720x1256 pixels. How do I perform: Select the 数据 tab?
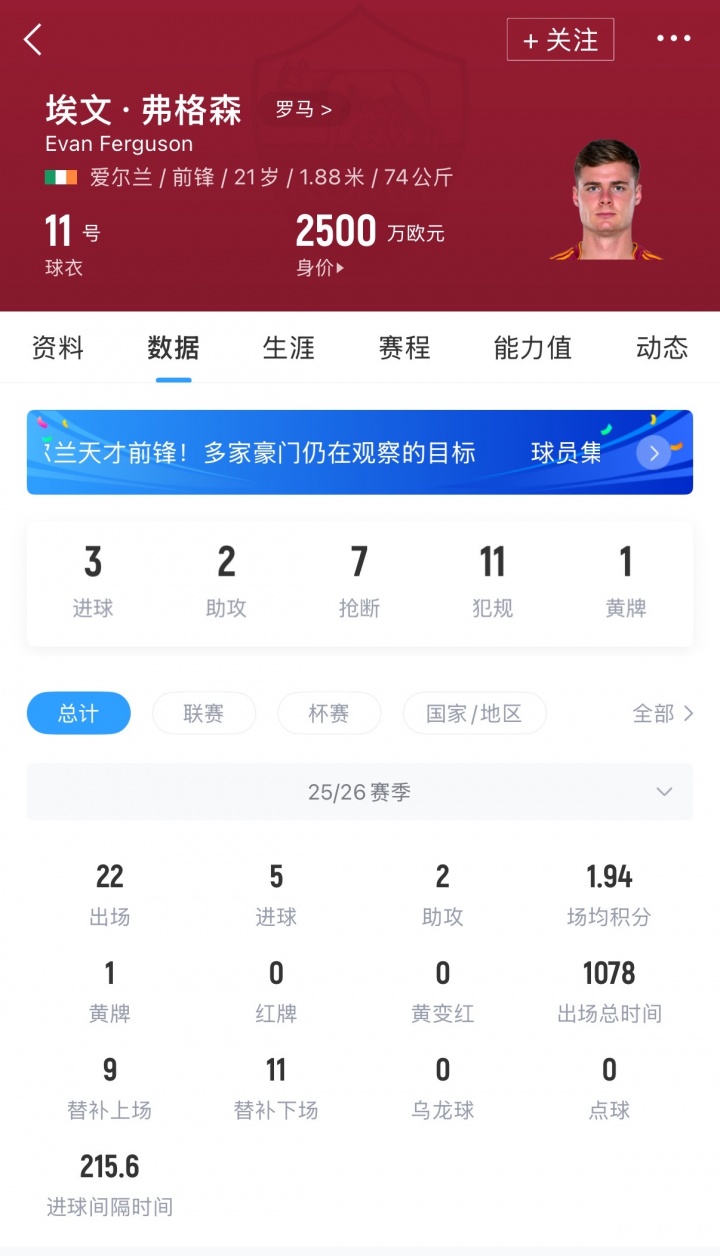(173, 348)
